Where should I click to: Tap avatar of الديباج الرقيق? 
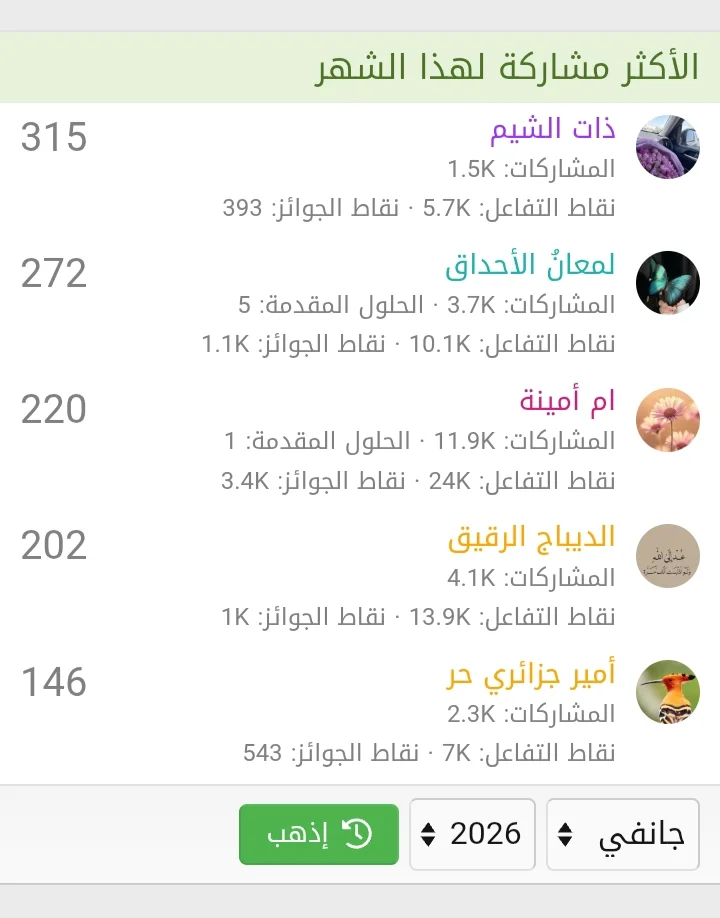point(667,556)
